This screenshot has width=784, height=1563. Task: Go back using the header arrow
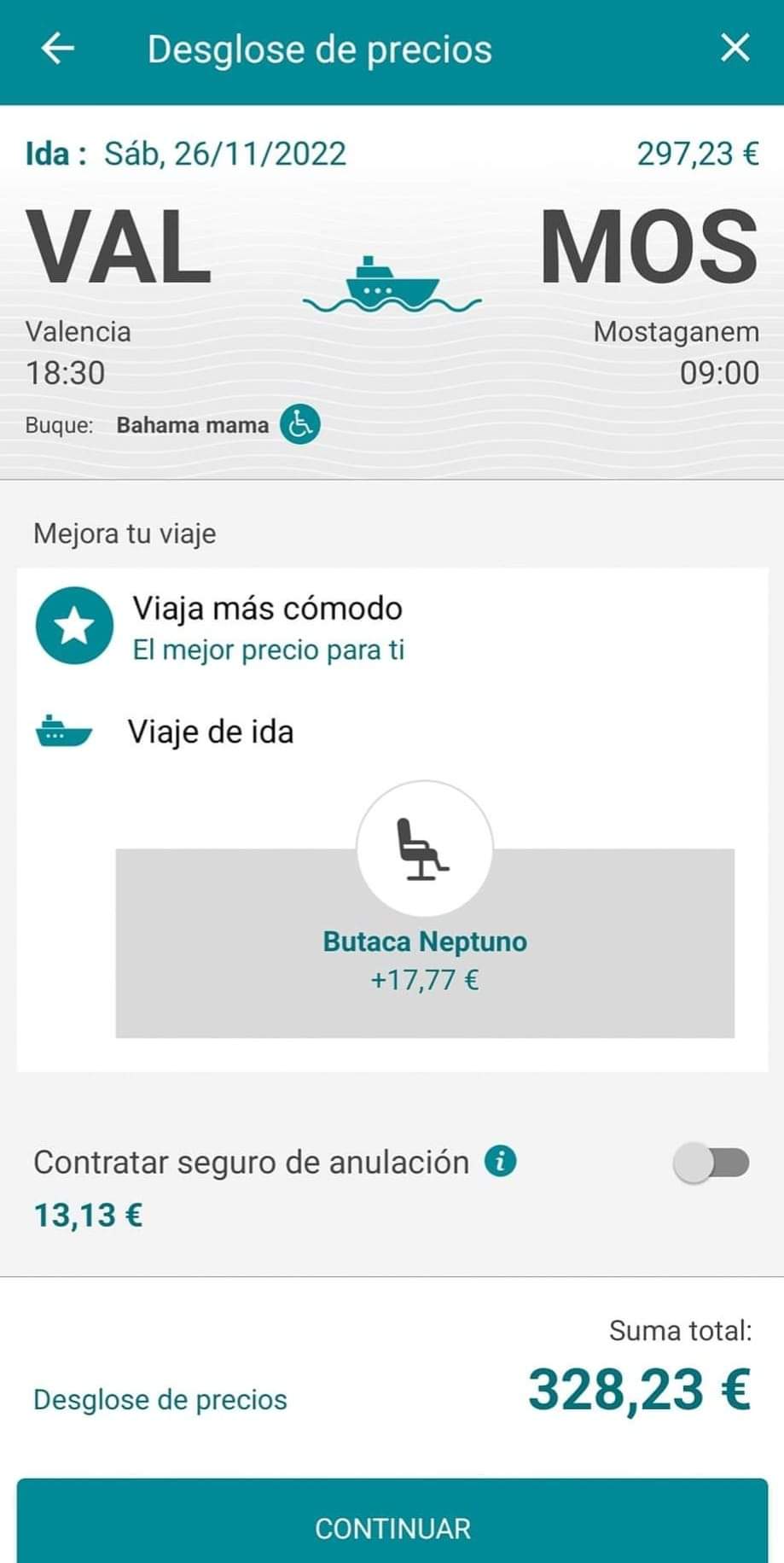click(x=58, y=49)
